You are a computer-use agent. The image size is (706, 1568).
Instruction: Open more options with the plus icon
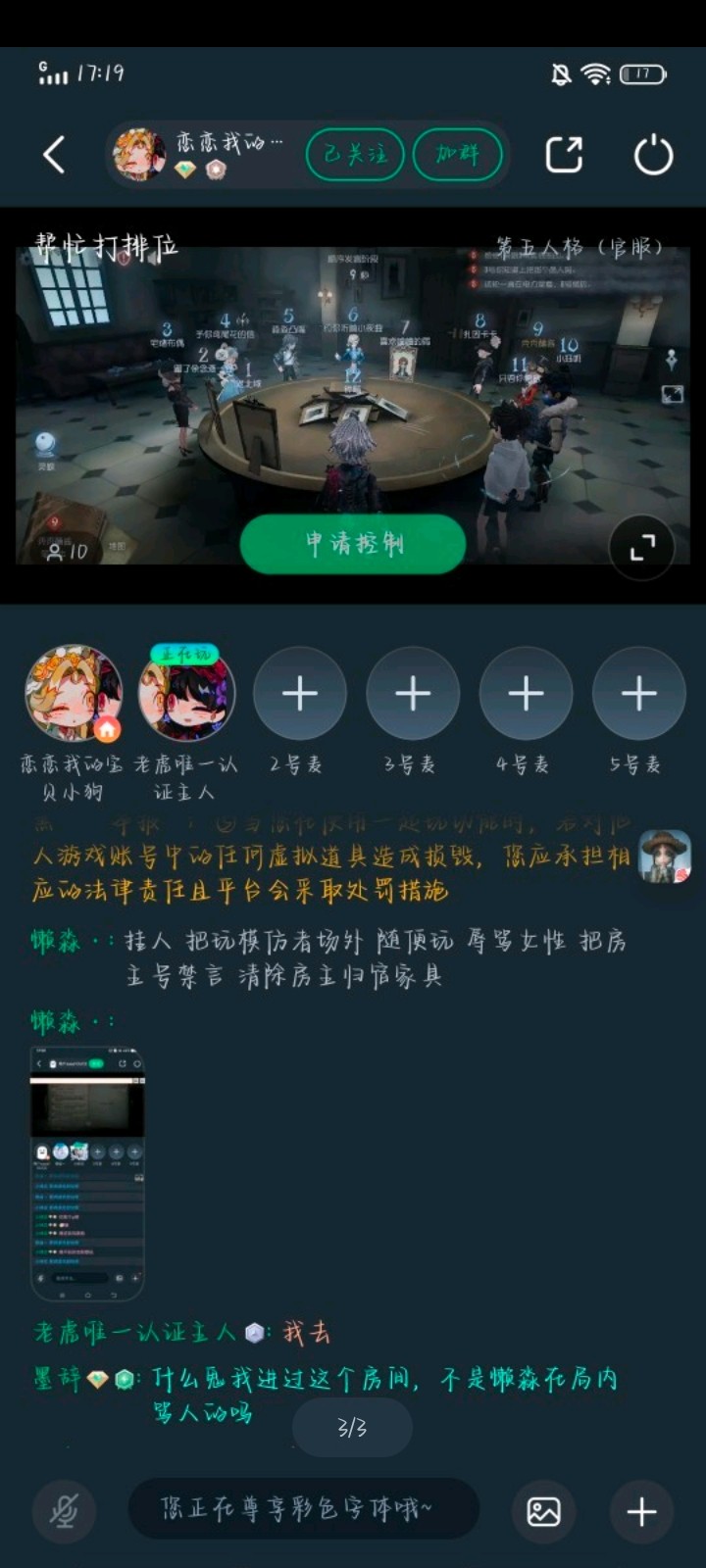pos(641,1511)
